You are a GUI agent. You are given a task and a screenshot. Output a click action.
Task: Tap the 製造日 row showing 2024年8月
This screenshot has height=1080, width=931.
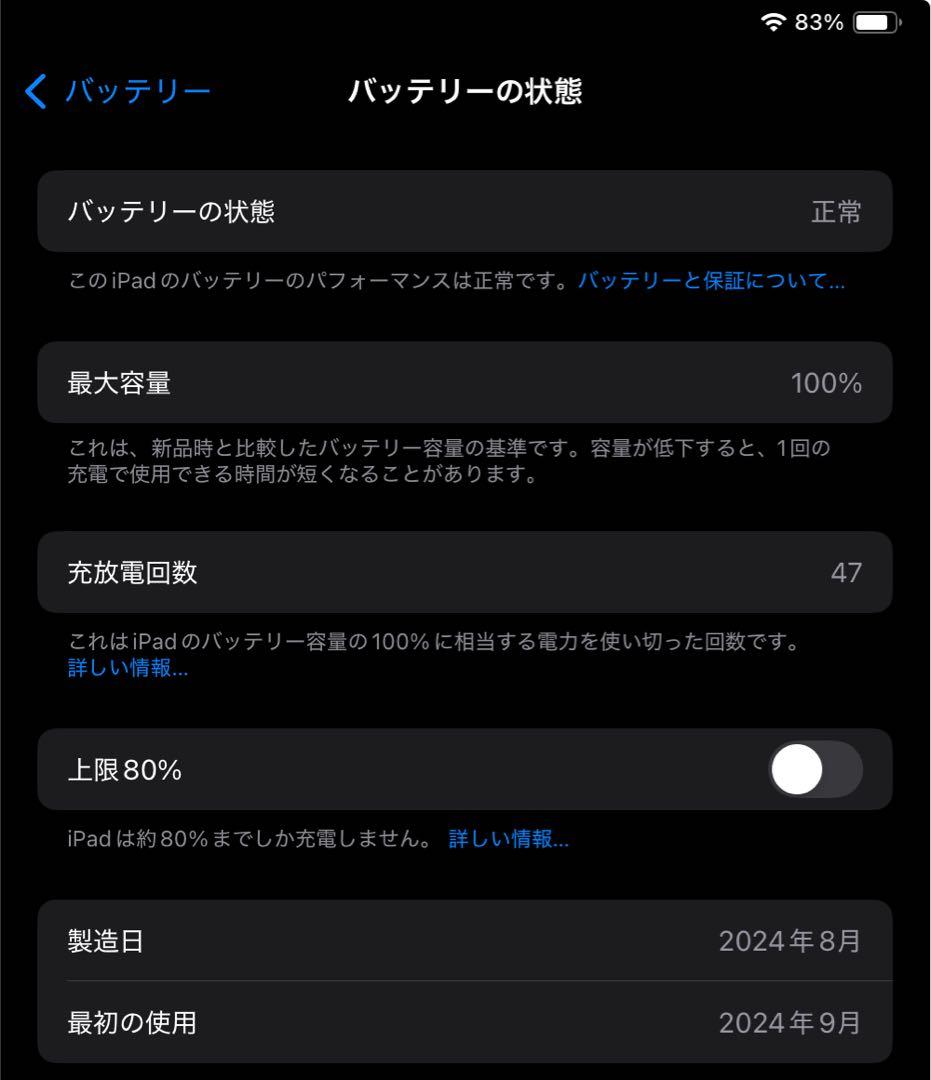[x=464, y=940]
